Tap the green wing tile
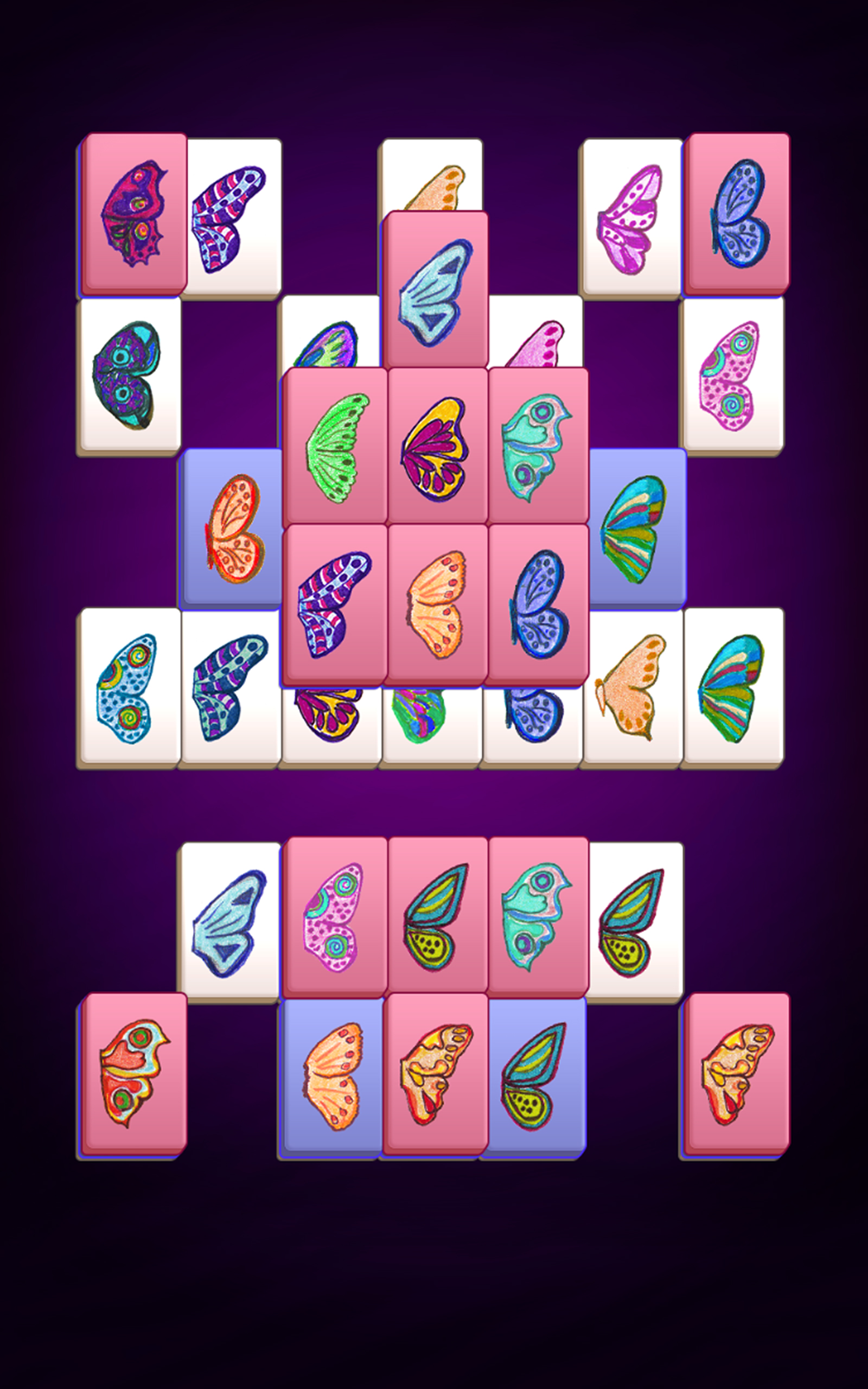868x1389 pixels. click(336, 448)
